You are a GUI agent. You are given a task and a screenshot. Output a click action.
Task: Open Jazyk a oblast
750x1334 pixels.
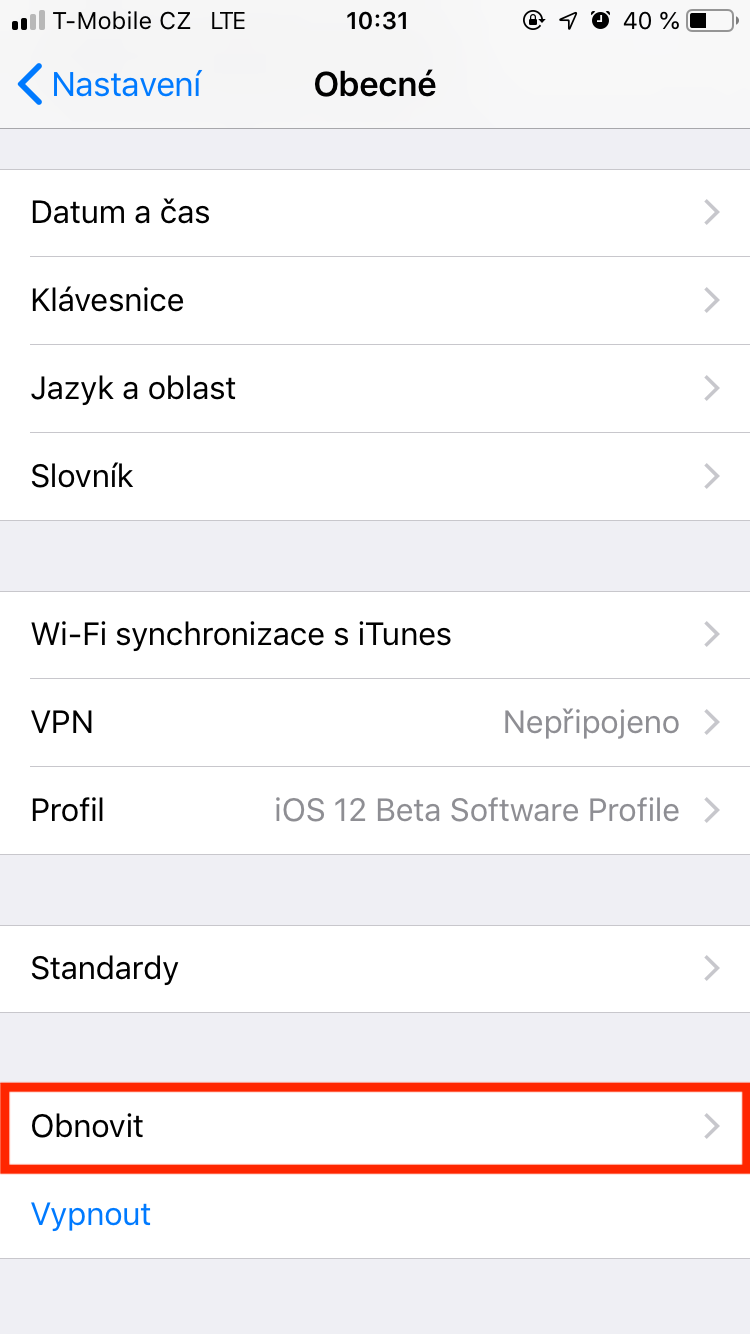(375, 389)
